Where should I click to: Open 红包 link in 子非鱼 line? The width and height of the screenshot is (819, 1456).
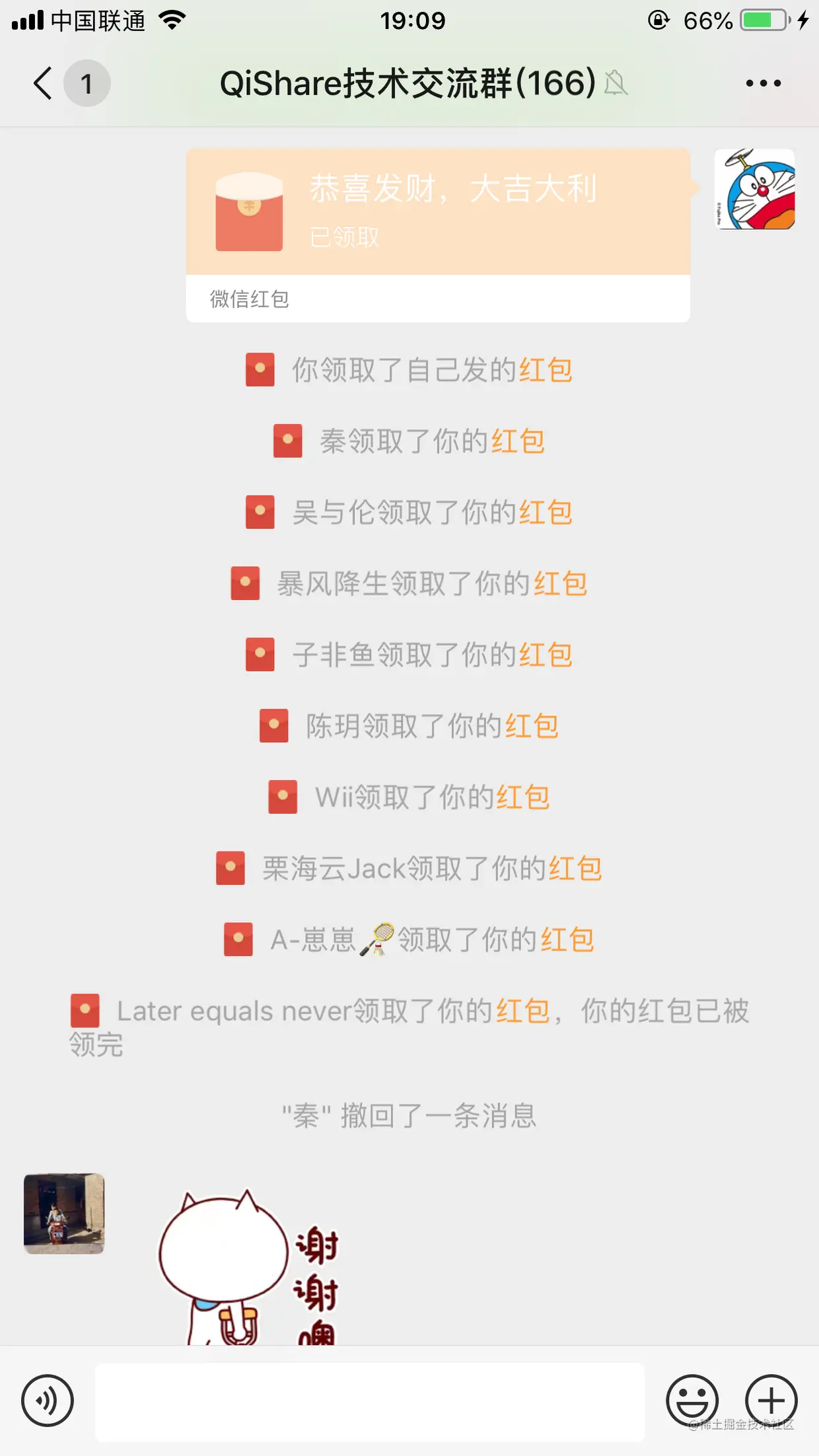(x=546, y=655)
